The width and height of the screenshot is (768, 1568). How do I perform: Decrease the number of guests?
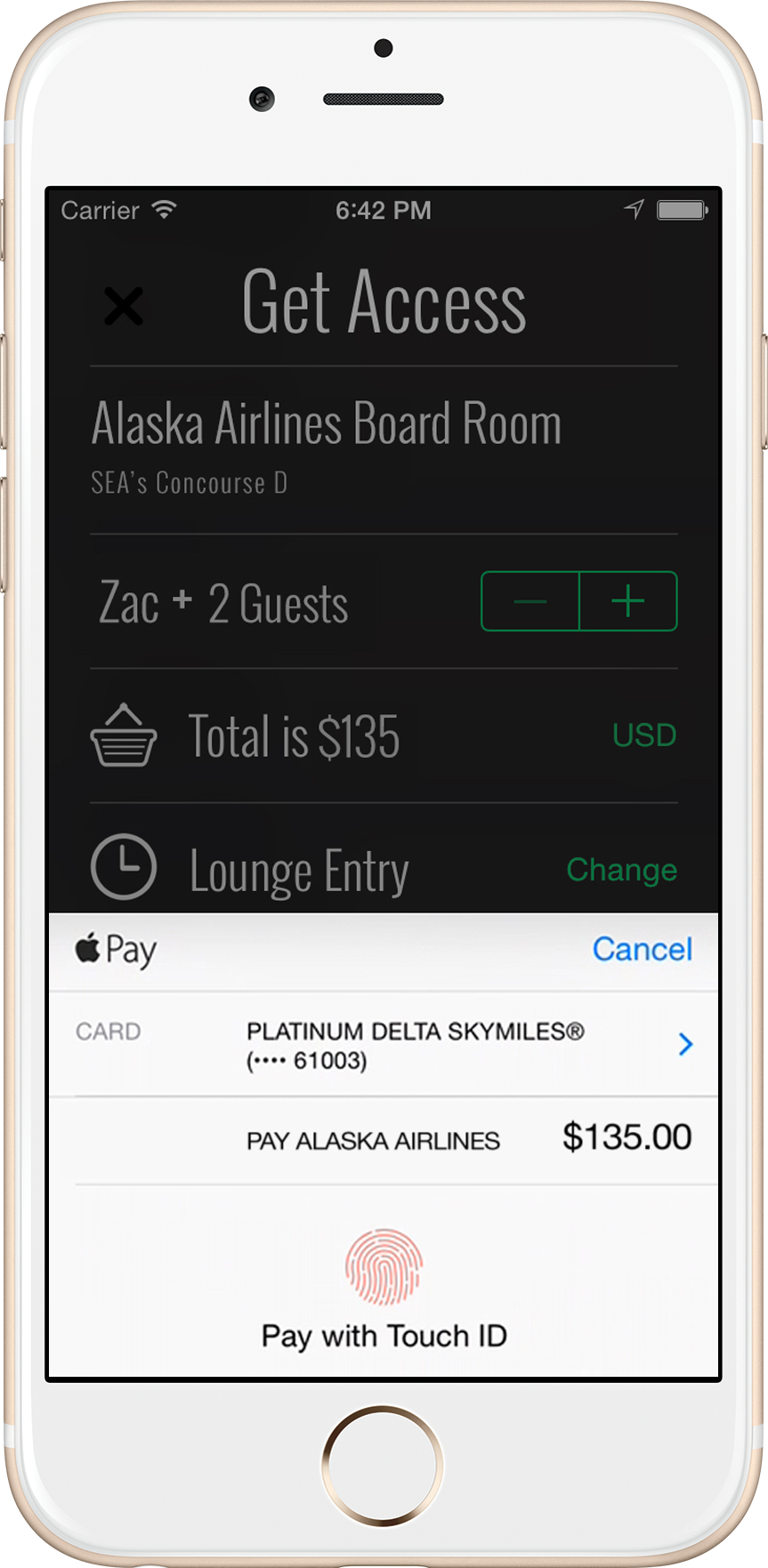point(530,601)
